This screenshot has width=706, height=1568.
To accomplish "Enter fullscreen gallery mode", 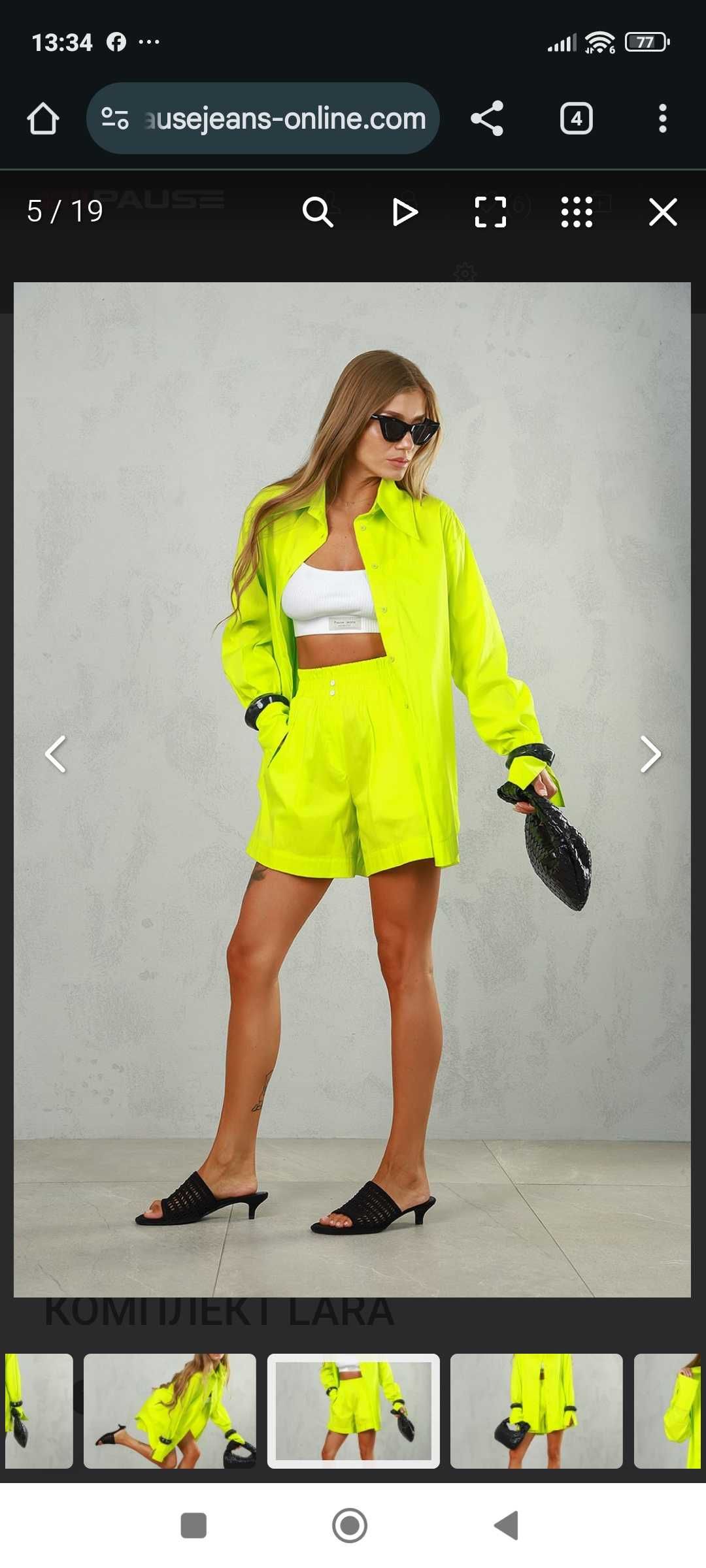I will pos(490,212).
